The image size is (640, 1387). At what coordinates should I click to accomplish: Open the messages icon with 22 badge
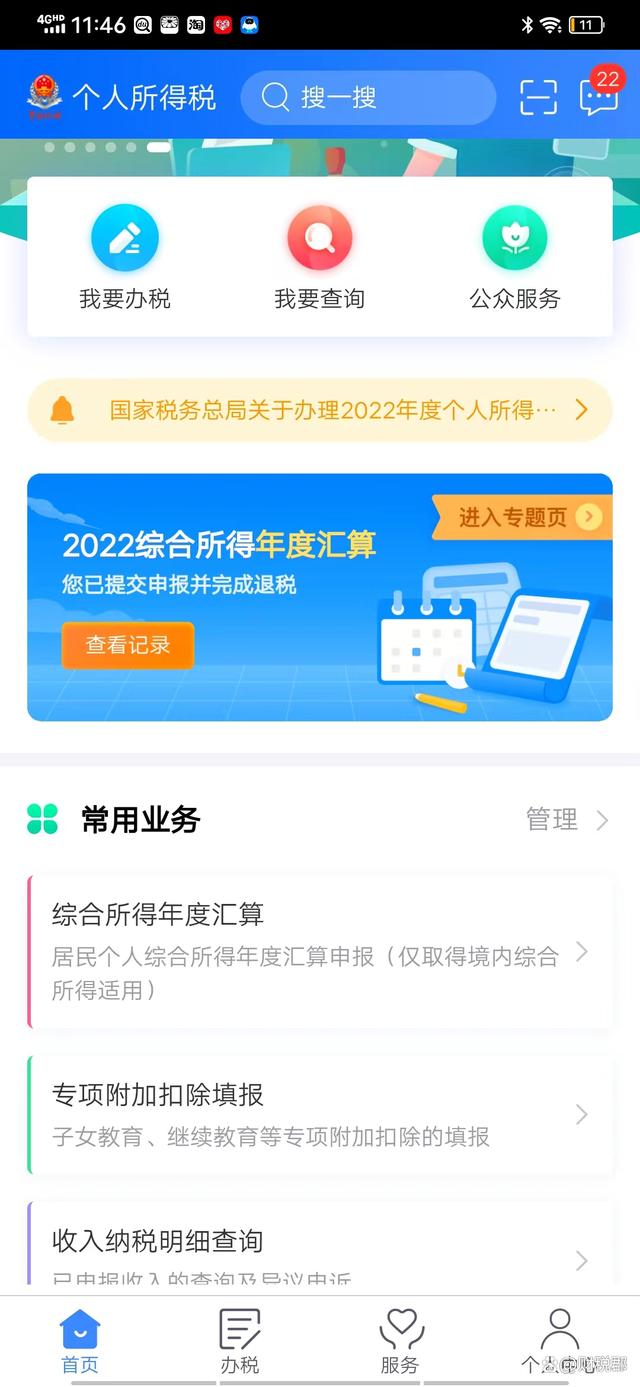coord(598,96)
